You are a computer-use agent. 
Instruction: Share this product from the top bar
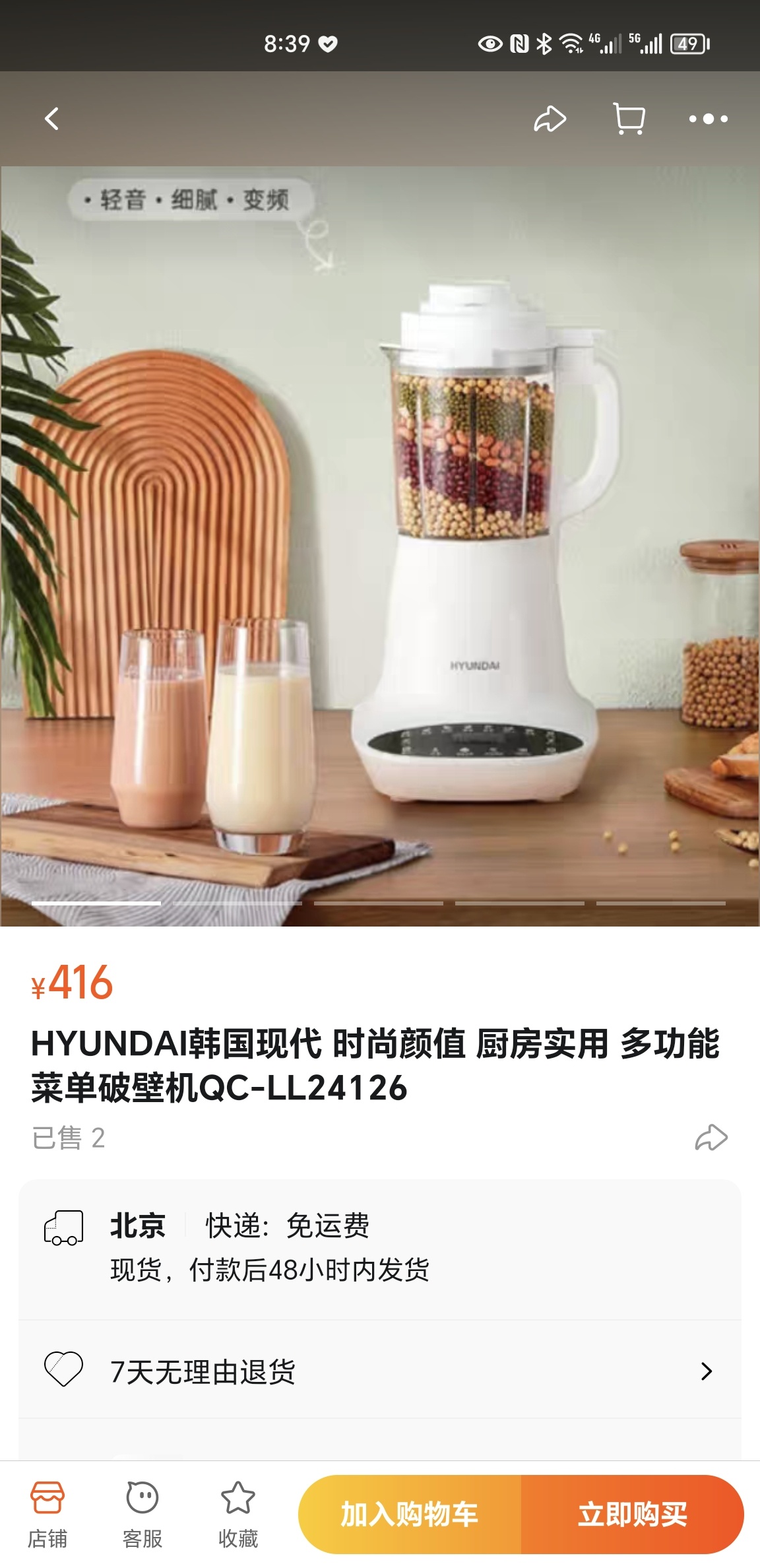point(550,119)
